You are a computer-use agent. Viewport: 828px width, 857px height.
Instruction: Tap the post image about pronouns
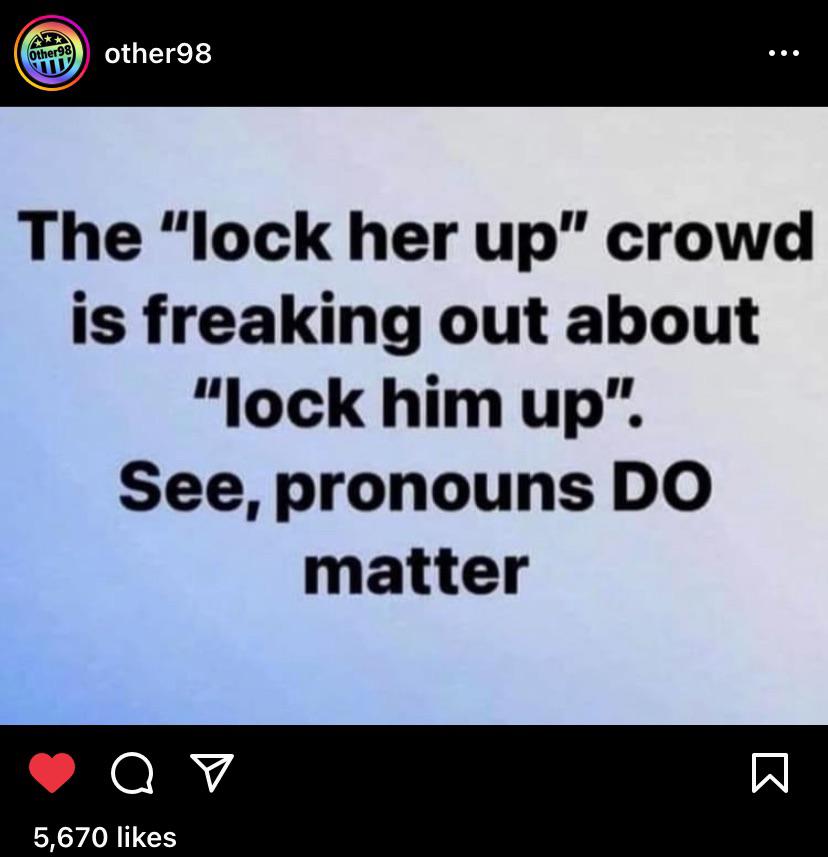pyautogui.click(x=414, y=415)
